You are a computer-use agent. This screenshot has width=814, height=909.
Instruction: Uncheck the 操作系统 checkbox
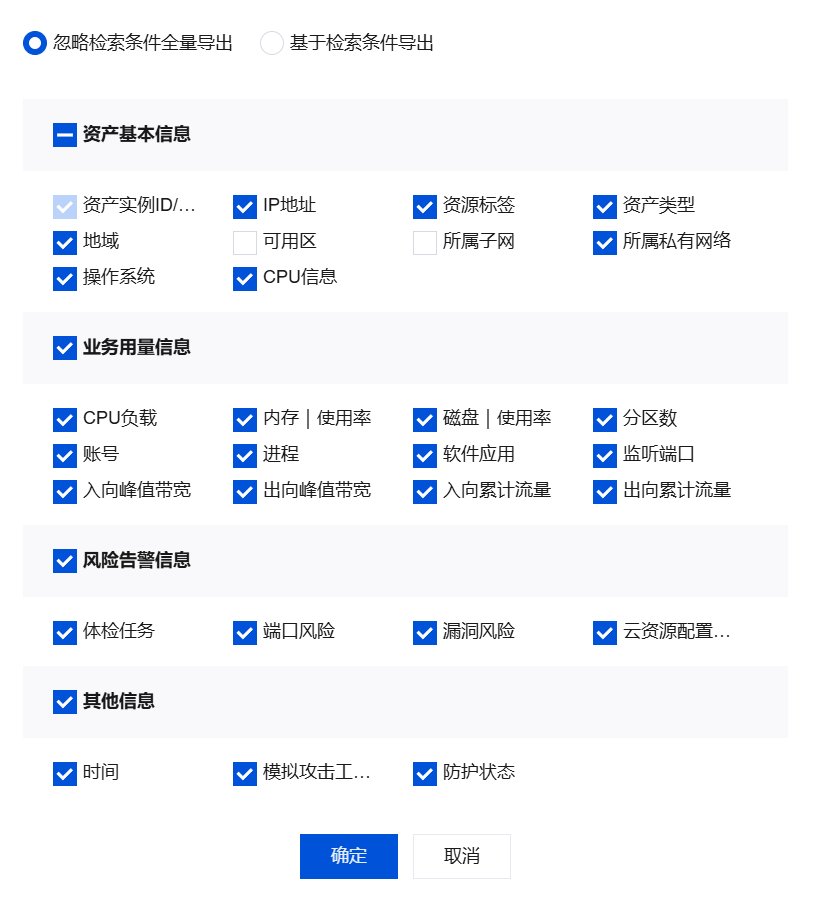pyautogui.click(x=65, y=278)
